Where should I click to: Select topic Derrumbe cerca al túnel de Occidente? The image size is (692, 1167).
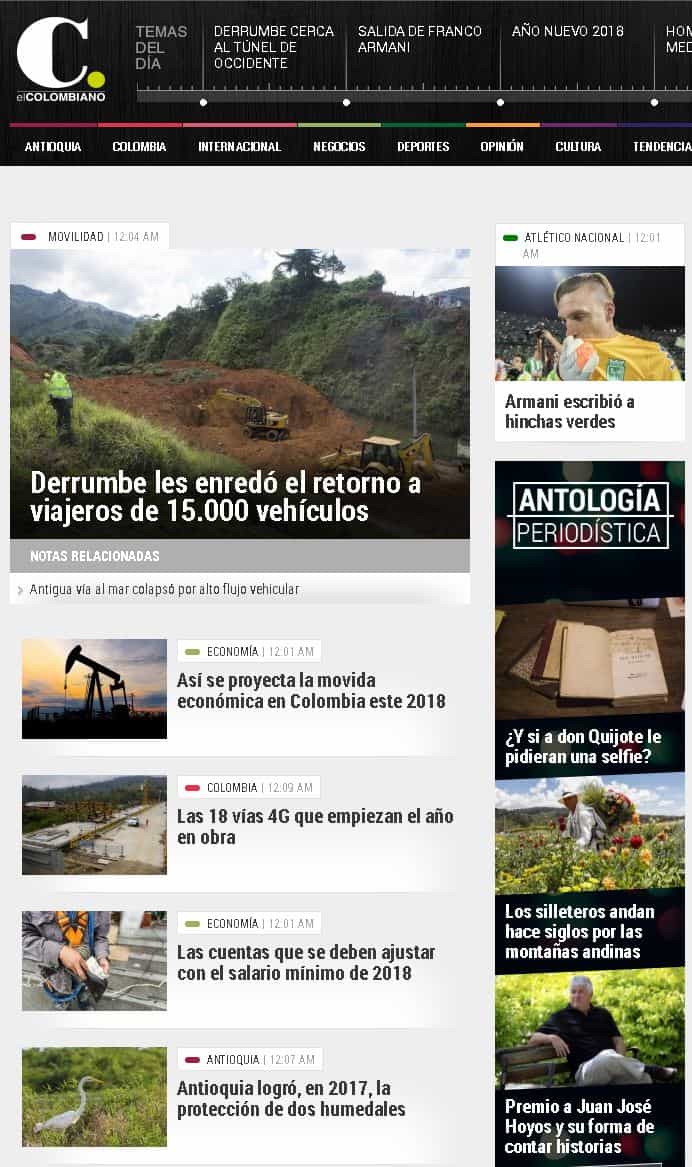click(273, 47)
